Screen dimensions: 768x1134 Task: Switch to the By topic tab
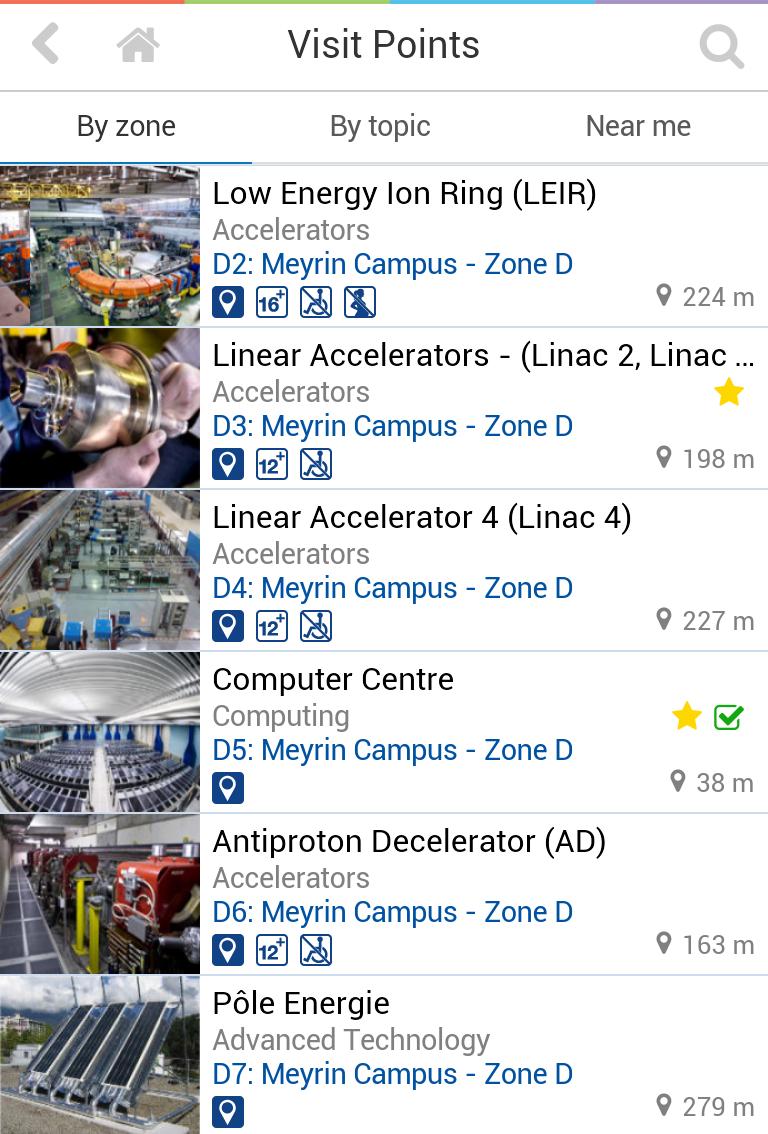tap(380, 126)
